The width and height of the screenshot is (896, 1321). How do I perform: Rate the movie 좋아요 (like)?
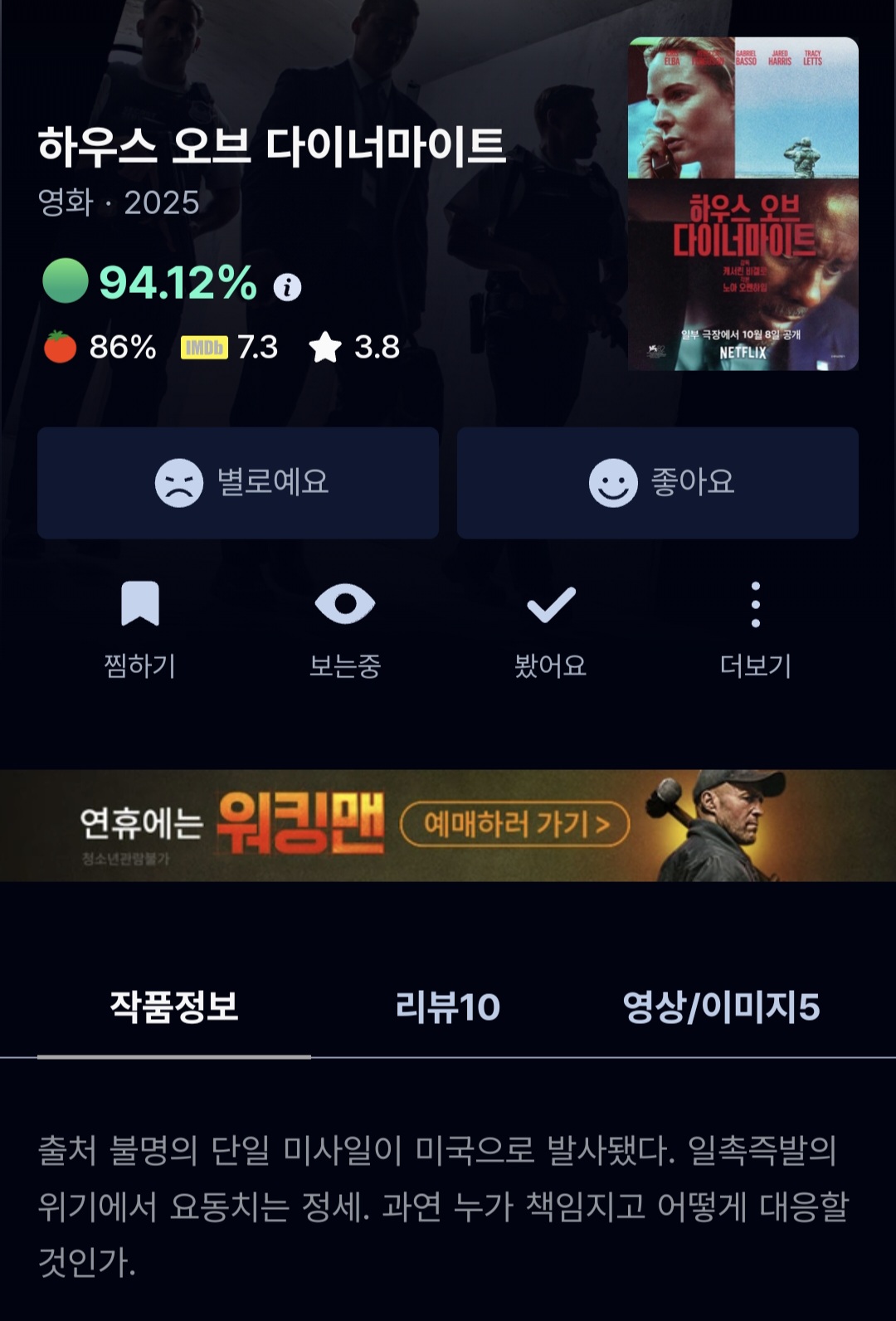(657, 483)
